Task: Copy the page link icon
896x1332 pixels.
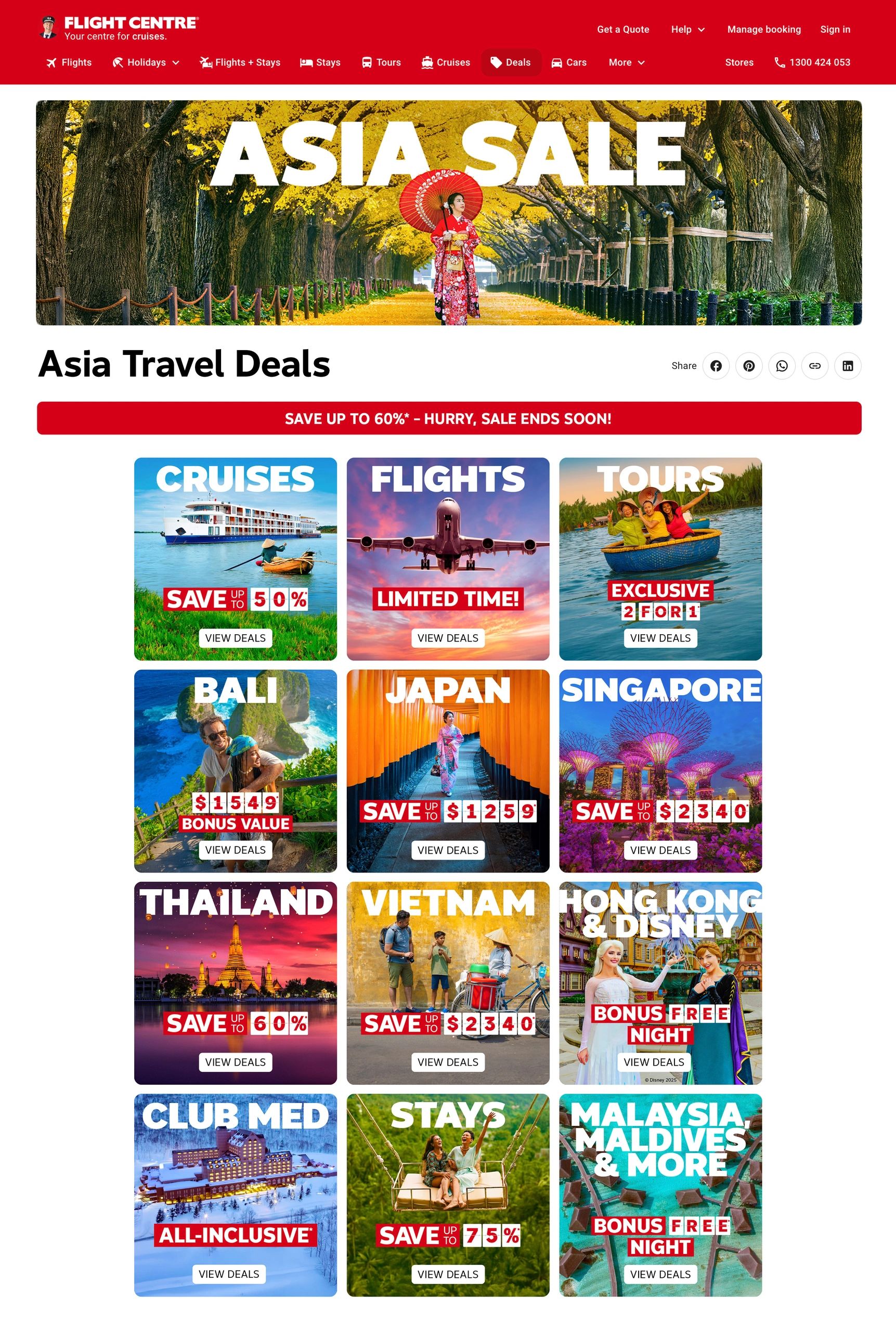Action: coord(815,366)
